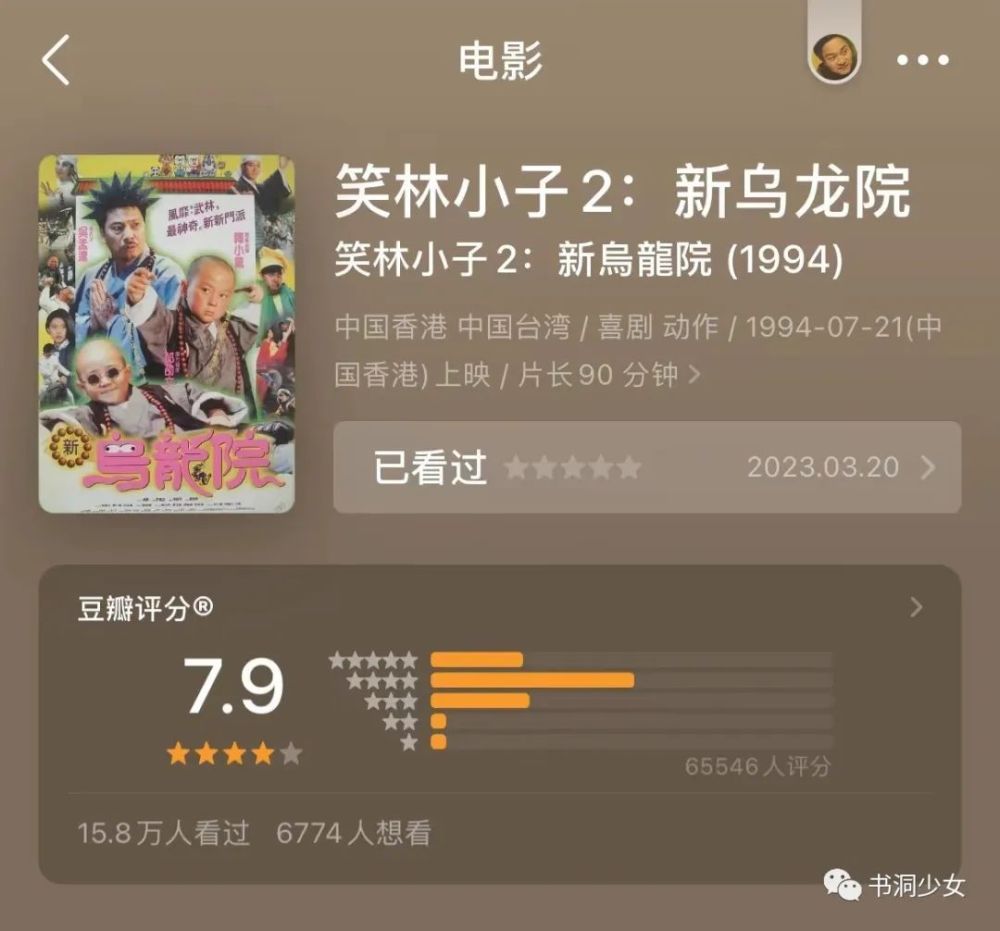Open the 已看过 status row dated 2023.03.20
Screen dimensions: 1000x931
pyautogui.click(x=646, y=467)
